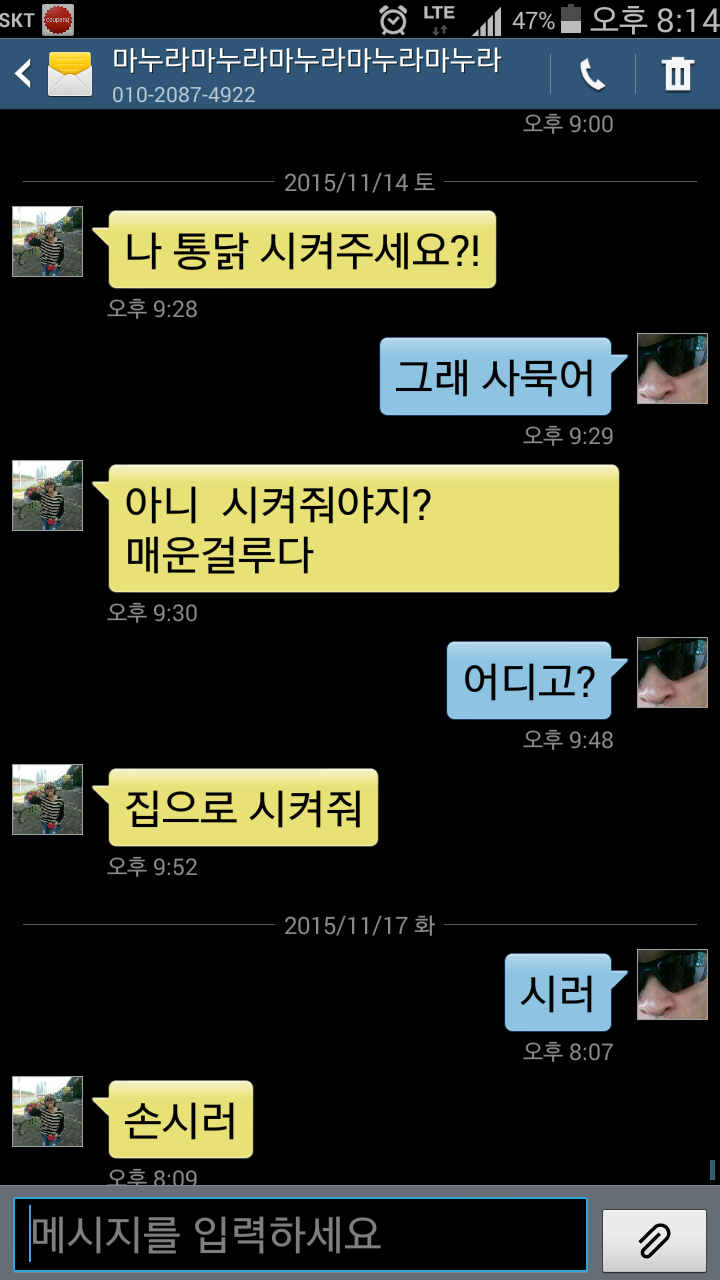Image resolution: width=720 pixels, height=1280 pixels.
Task: Call the contact with the phone icon
Action: coord(592,74)
